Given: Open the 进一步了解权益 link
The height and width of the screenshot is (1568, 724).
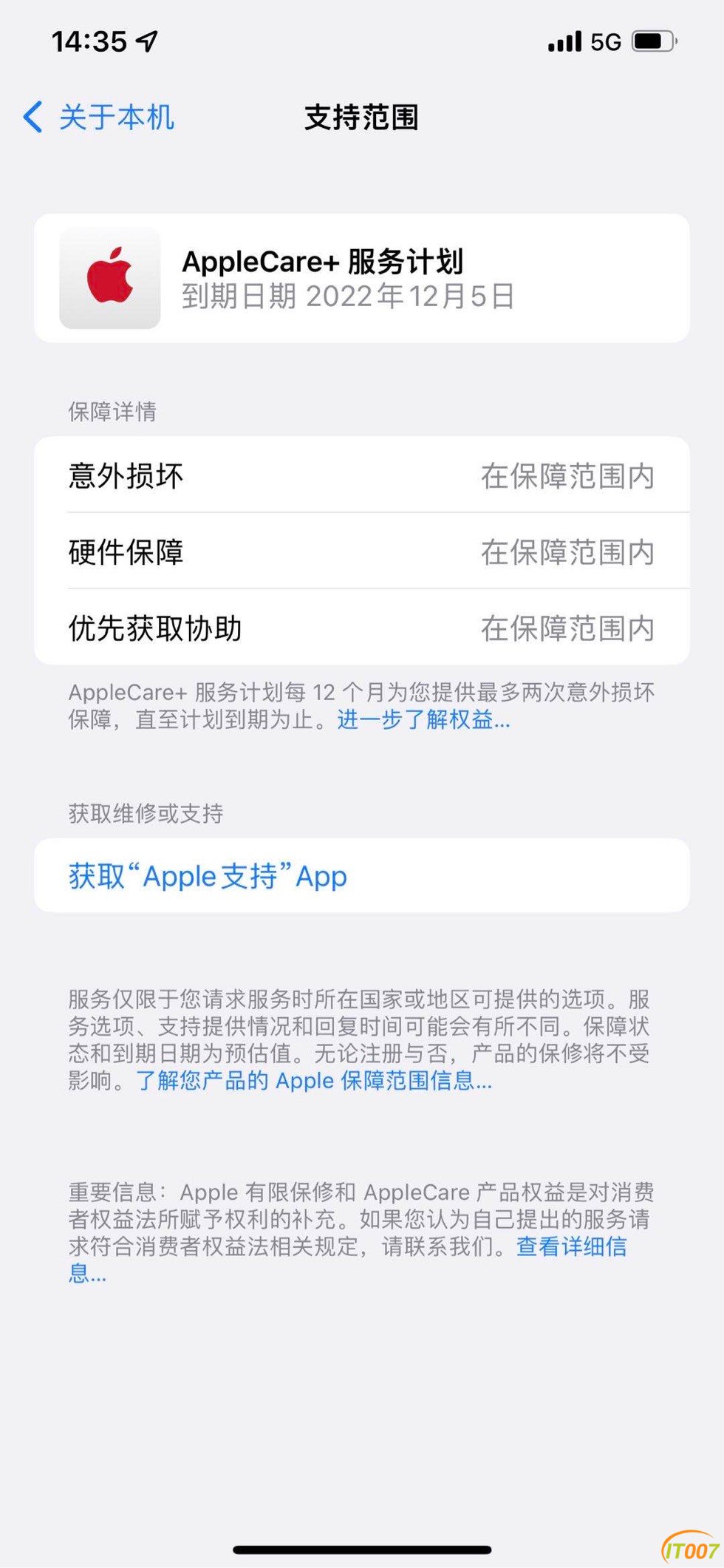Looking at the screenshot, I should click(x=423, y=719).
